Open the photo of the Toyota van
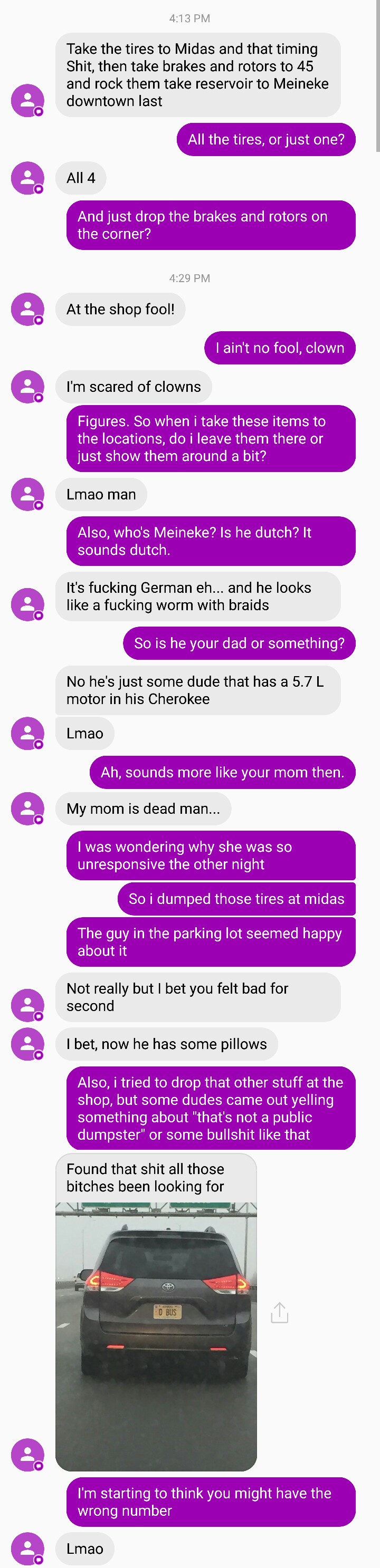The width and height of the screenshot is (380, 1568). pos(156,1335)
